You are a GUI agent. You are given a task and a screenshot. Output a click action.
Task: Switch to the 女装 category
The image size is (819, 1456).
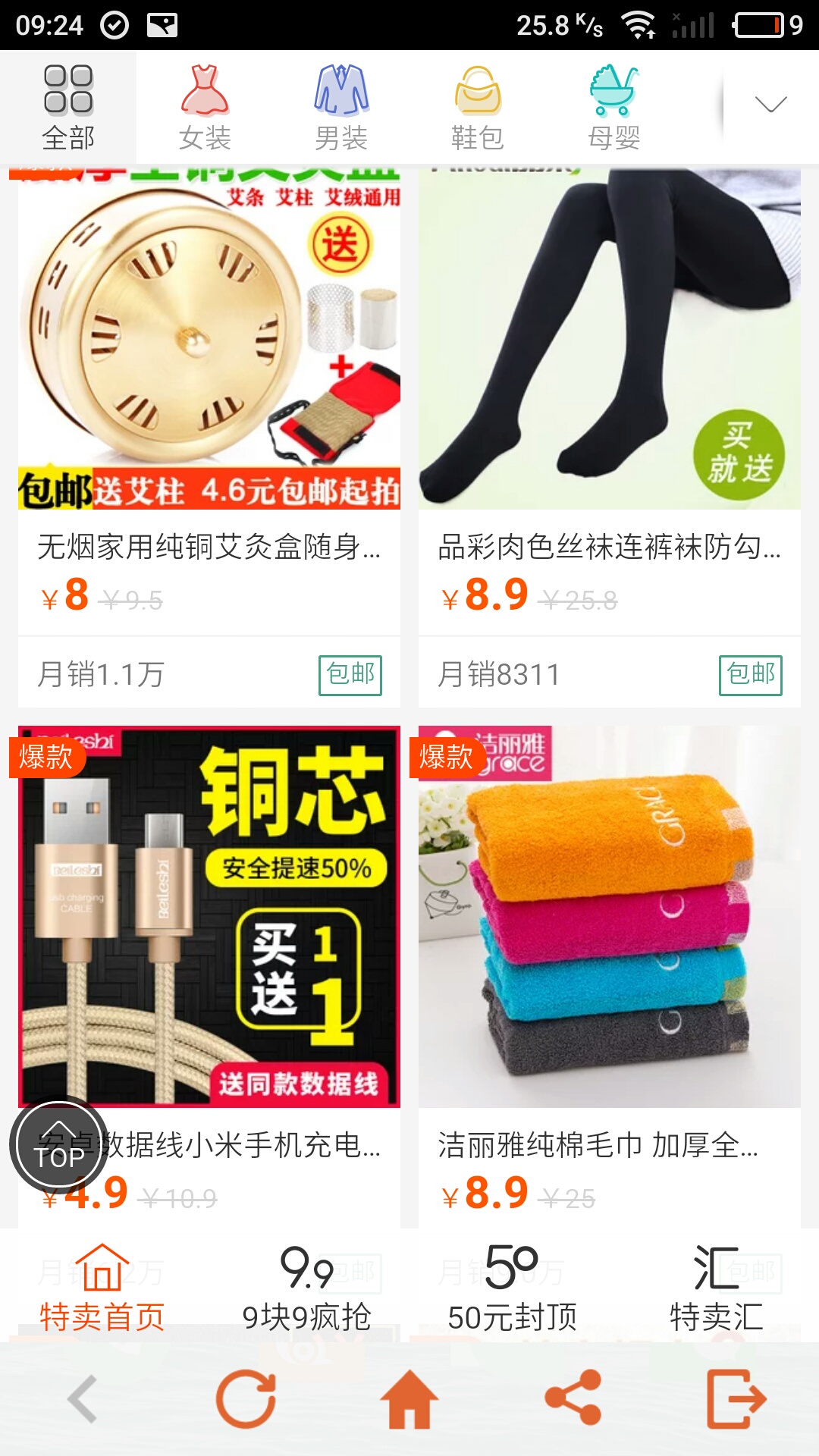click(205, 107)
